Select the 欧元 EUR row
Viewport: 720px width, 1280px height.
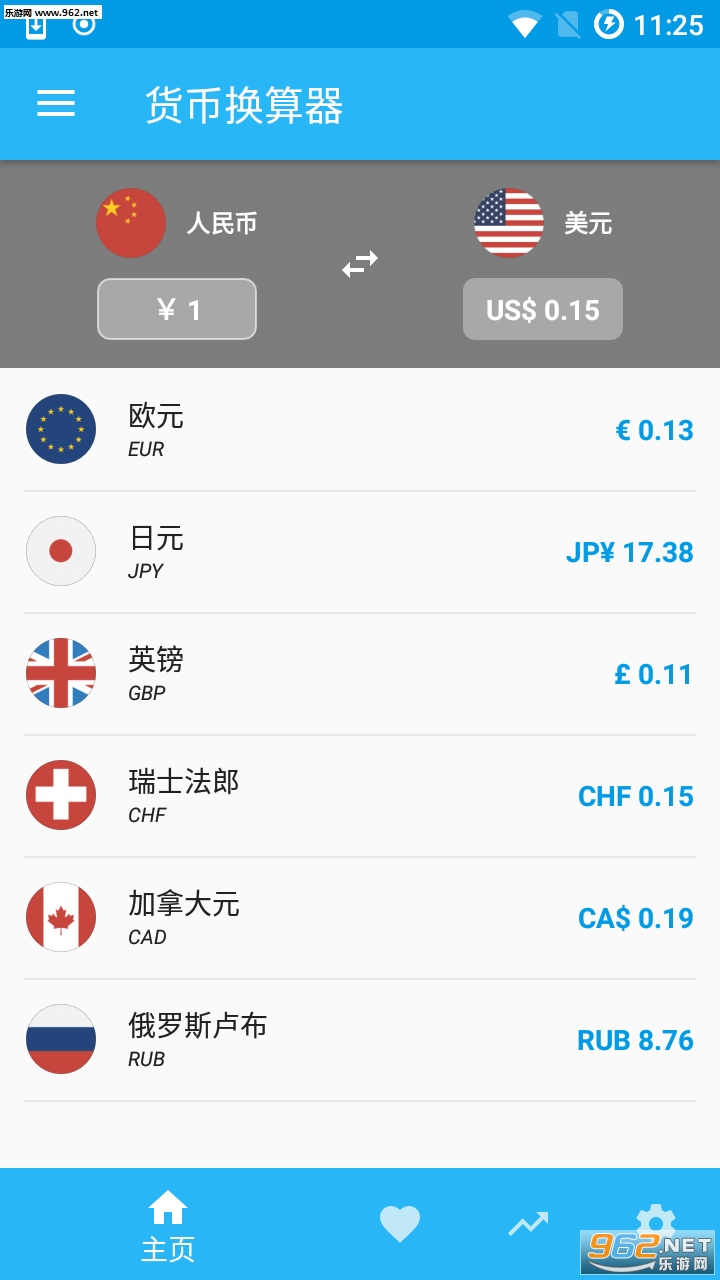(x=360, y=430)
